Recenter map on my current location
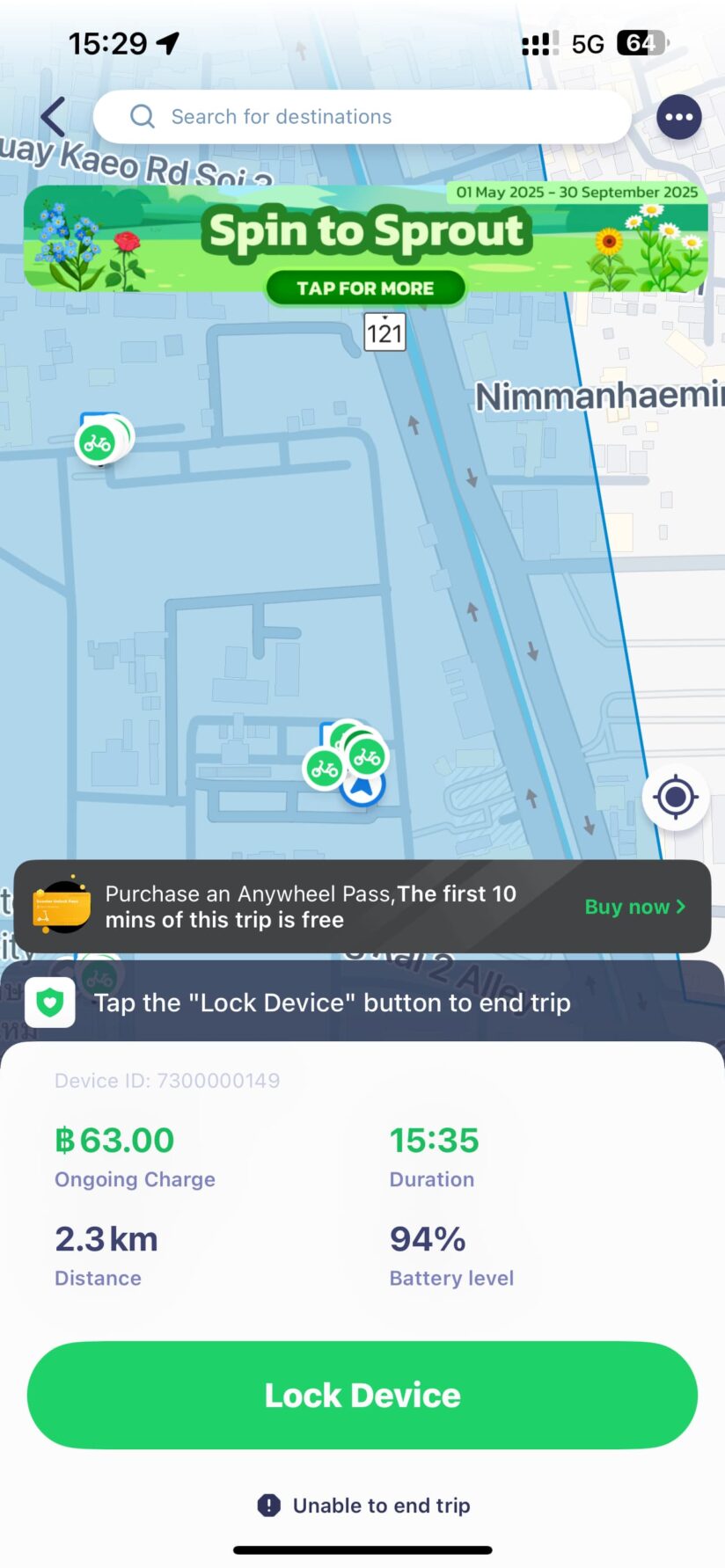Screen dimensions: 725x1568 (675, 798)
